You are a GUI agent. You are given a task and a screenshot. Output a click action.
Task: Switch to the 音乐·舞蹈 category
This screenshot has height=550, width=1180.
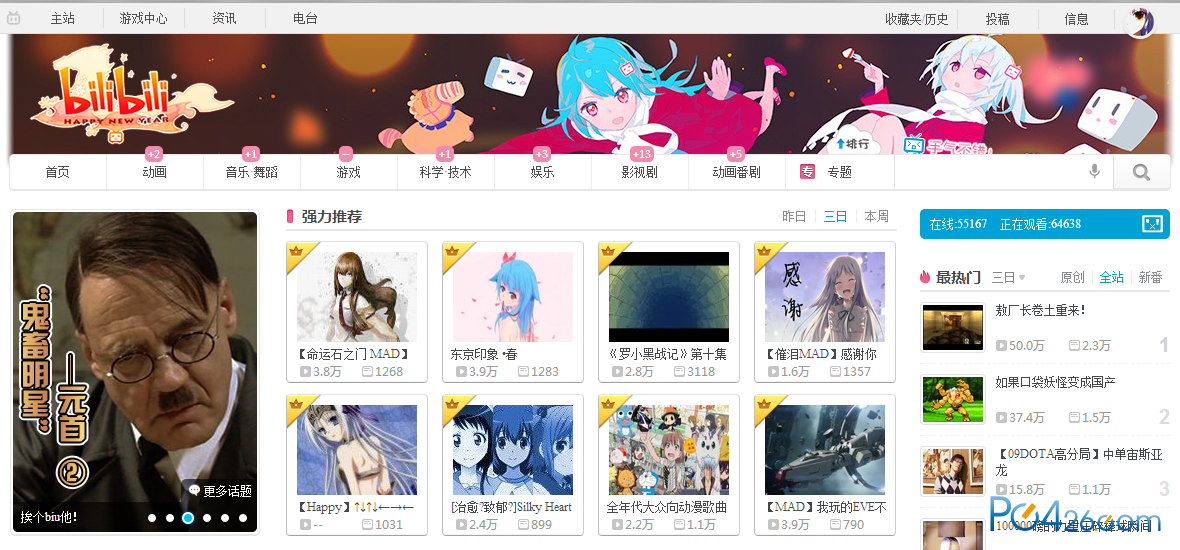coord(251,172)
